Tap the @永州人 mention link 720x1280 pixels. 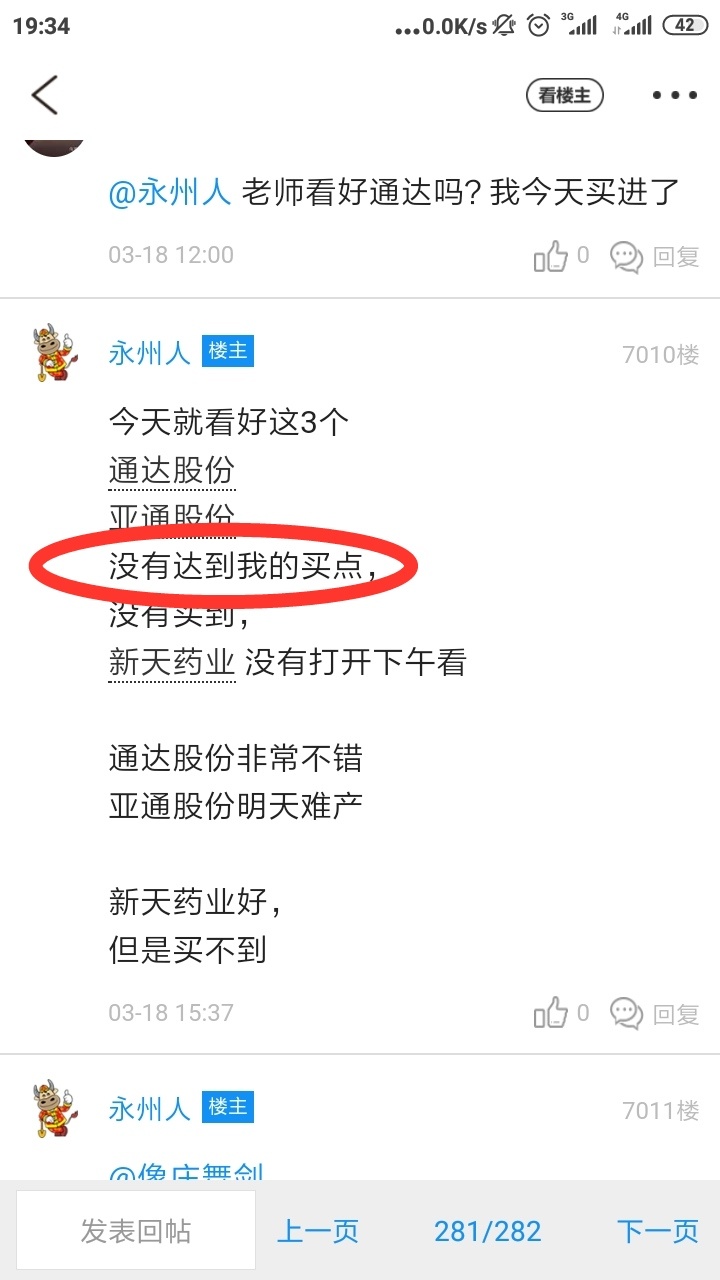tap(170, 192)
